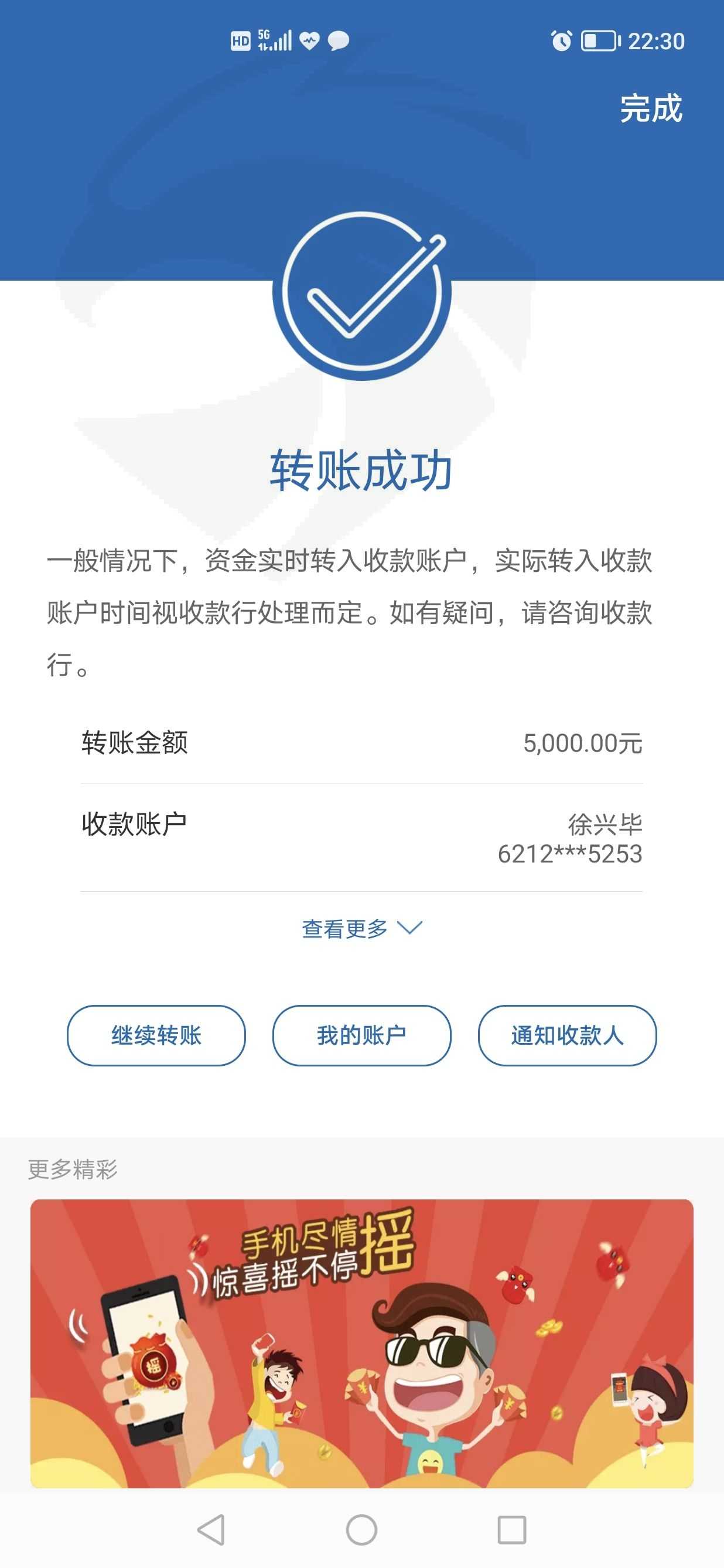
Task: Open the 手机尽情摇 promotional banner
Action: click(x=362, y=1344)
